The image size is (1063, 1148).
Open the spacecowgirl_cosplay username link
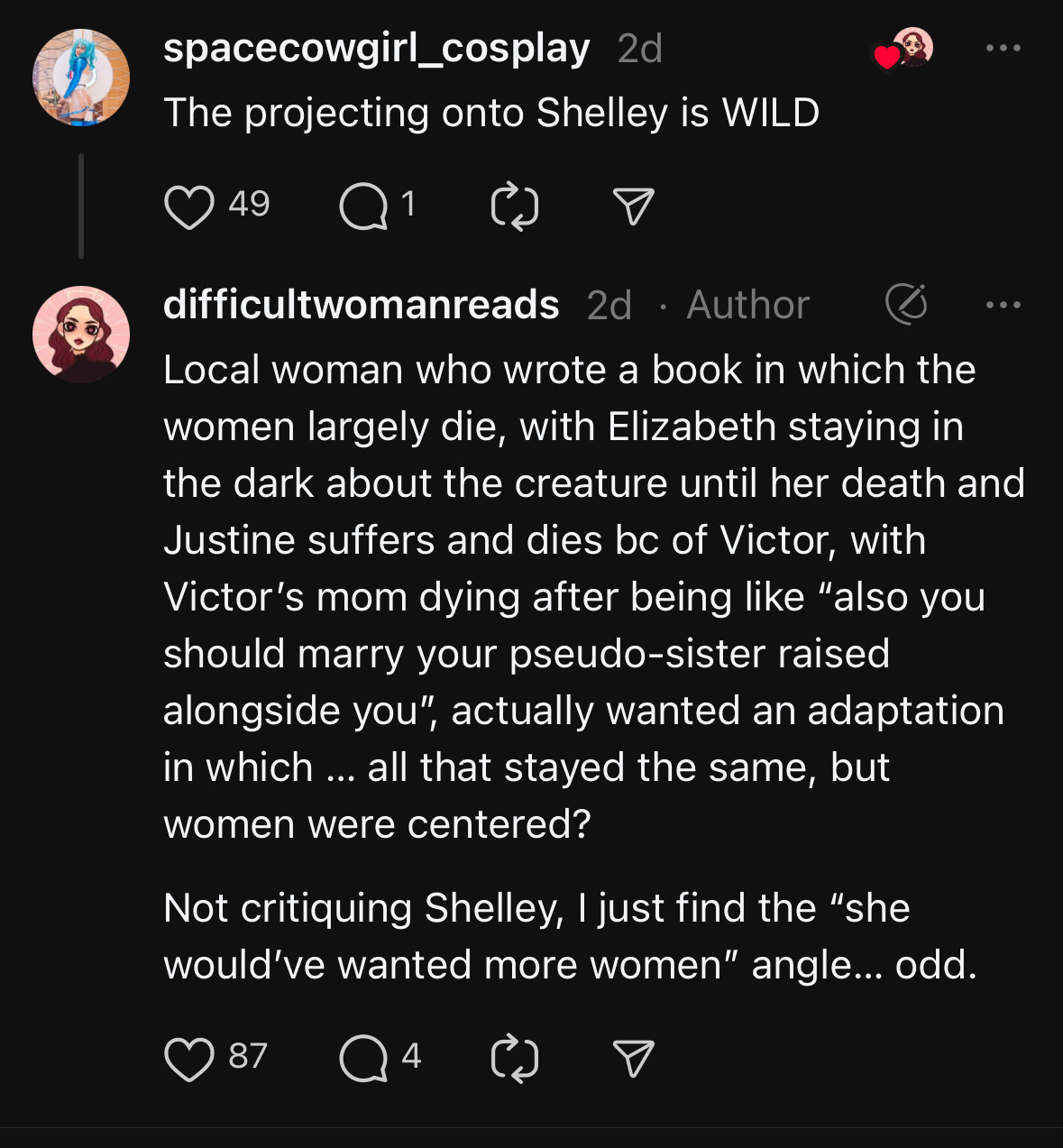click(376, 49)
